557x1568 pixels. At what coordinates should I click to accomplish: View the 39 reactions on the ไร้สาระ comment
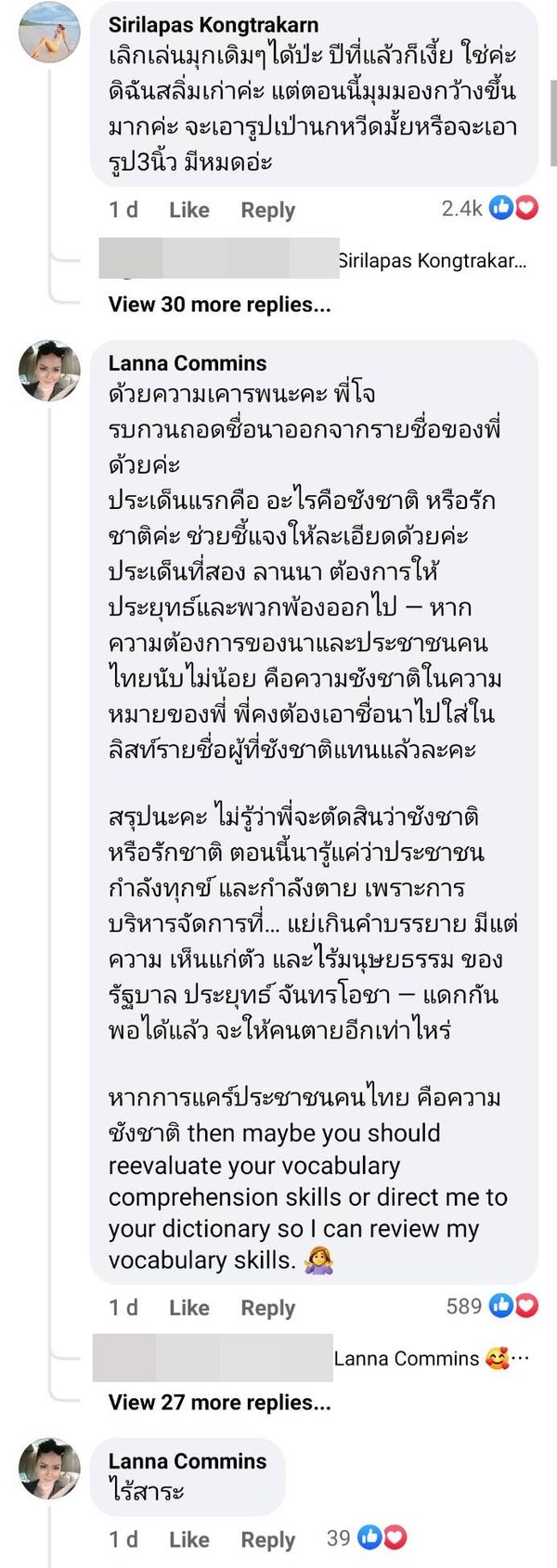367,1538
